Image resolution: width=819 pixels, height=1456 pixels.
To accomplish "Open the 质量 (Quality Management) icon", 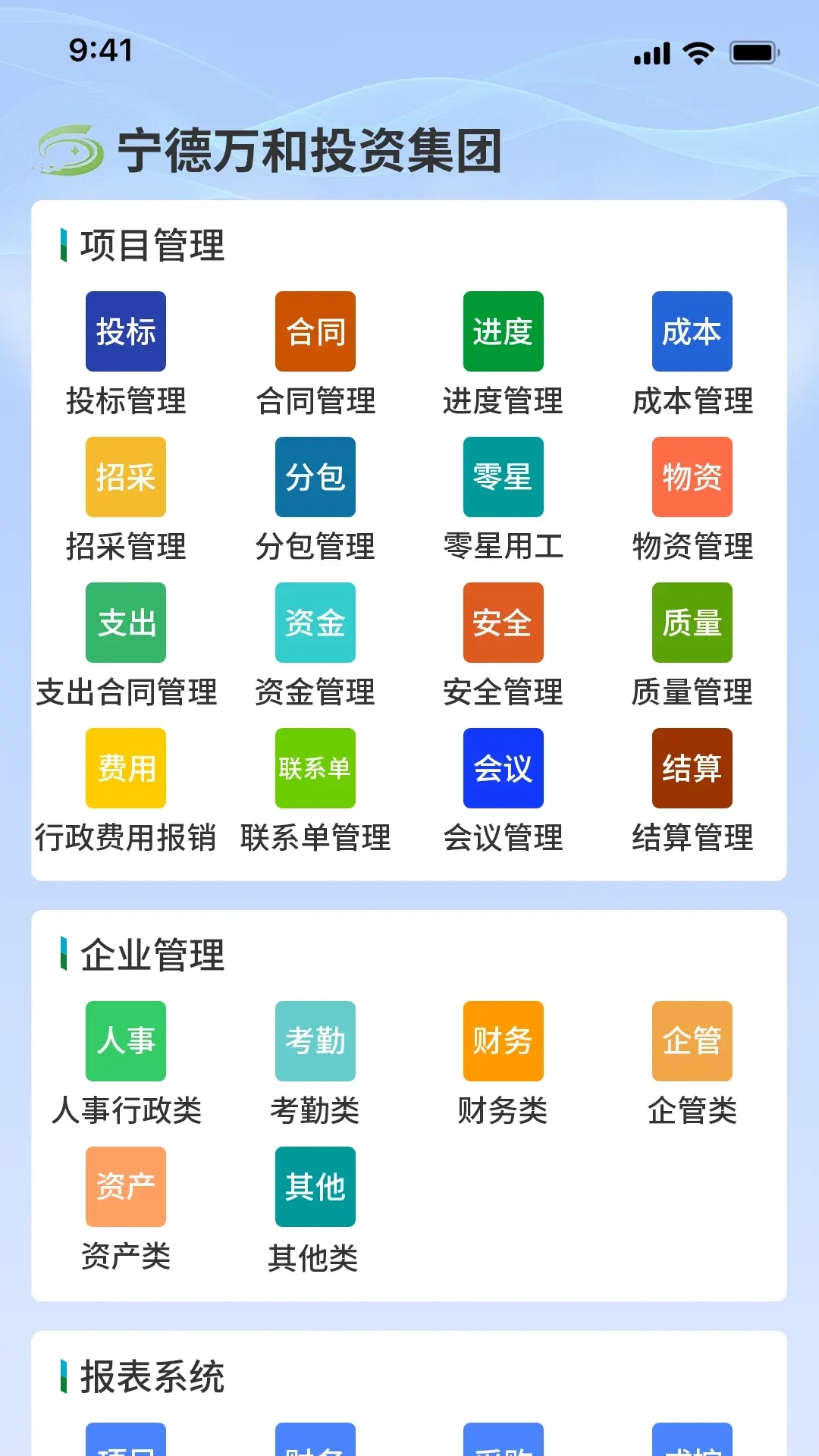I will (x=692, y=622).
